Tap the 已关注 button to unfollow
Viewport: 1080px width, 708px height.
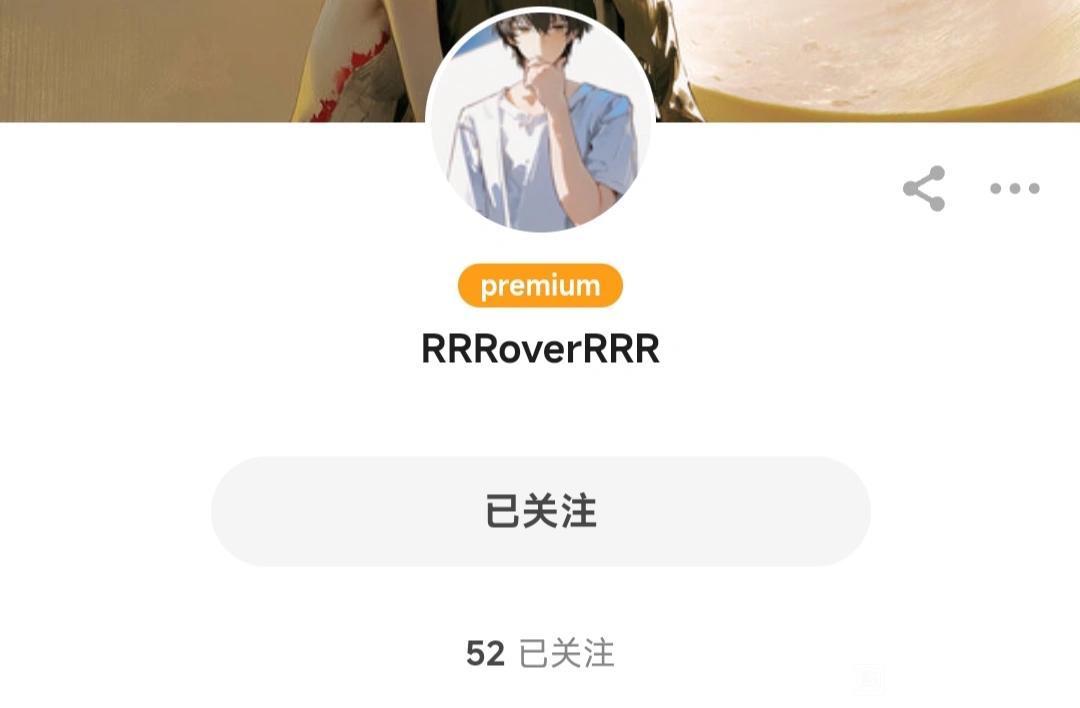pos(540,512)
